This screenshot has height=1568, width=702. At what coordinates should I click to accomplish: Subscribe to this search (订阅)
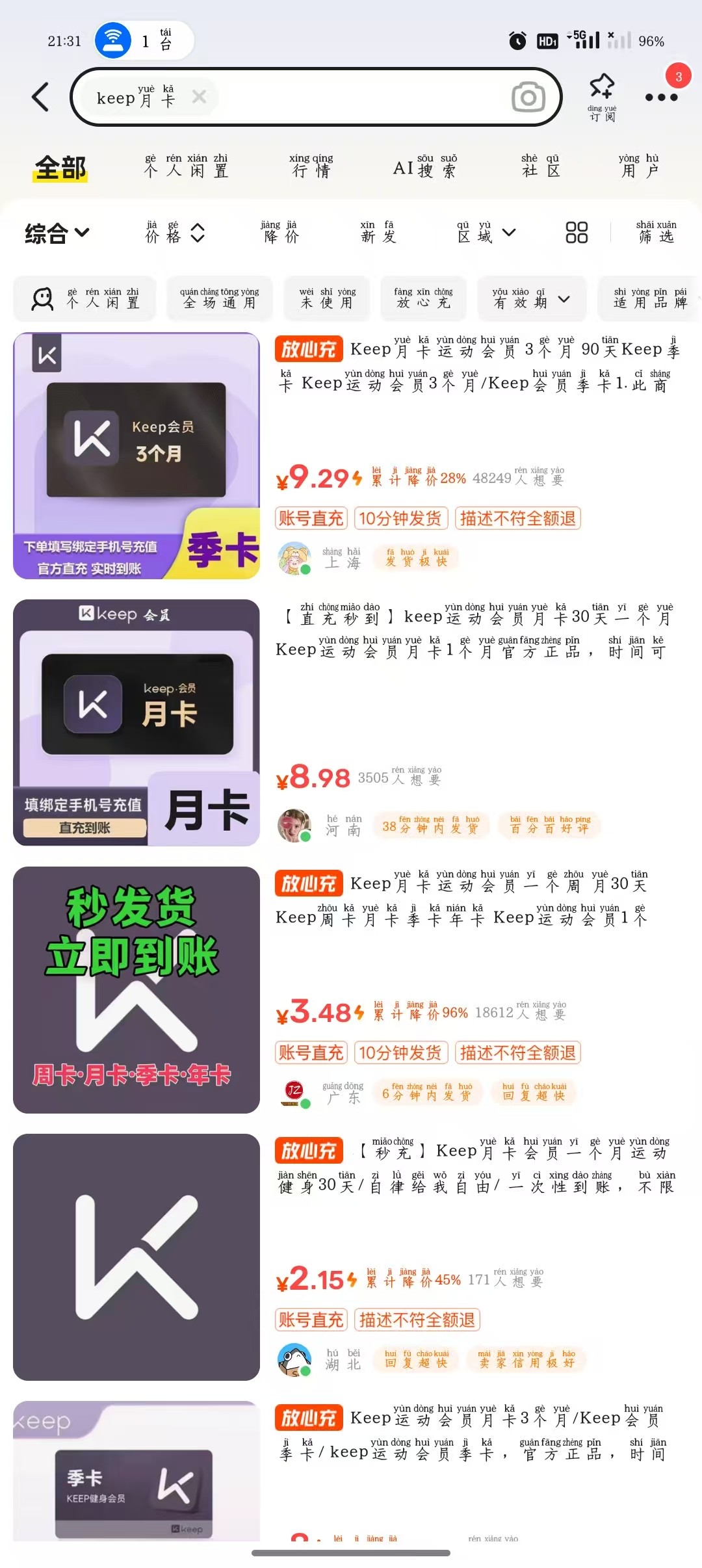click(602, 98)
